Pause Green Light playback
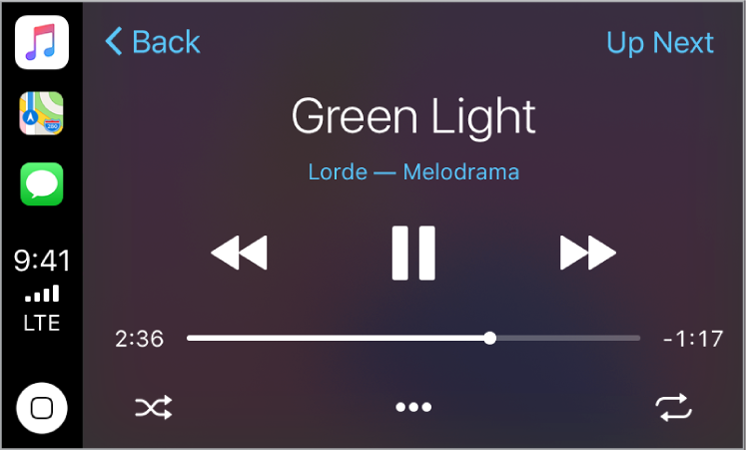This screenshot has height=450, width=747. pos(413,253)
